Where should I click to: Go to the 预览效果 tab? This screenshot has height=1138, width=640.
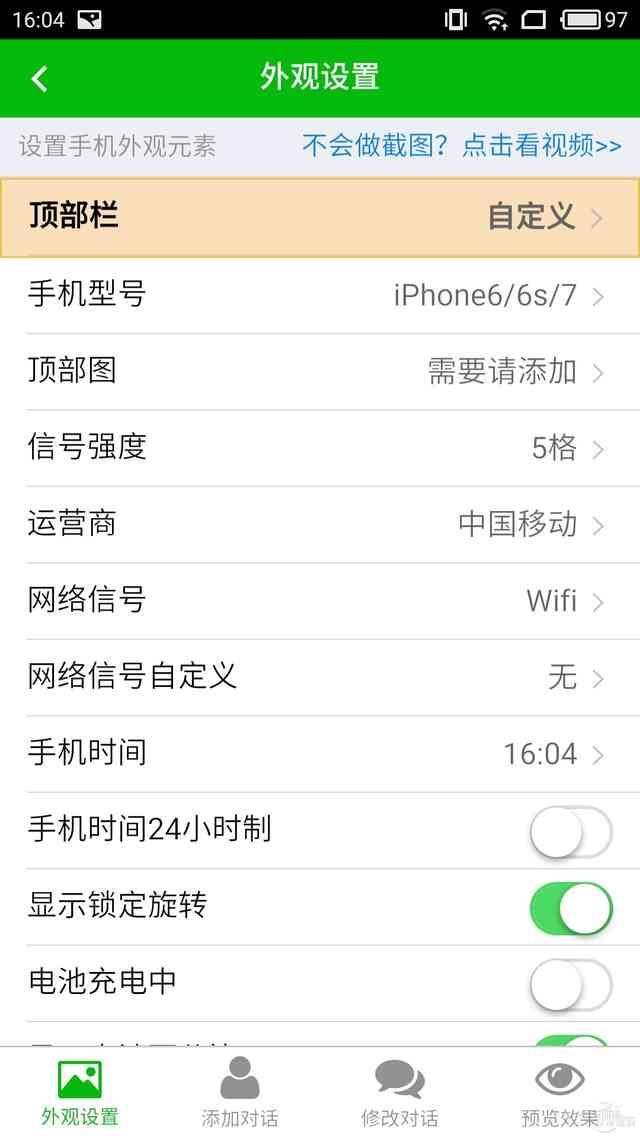pyautogui.click(x=559, y=1092)
